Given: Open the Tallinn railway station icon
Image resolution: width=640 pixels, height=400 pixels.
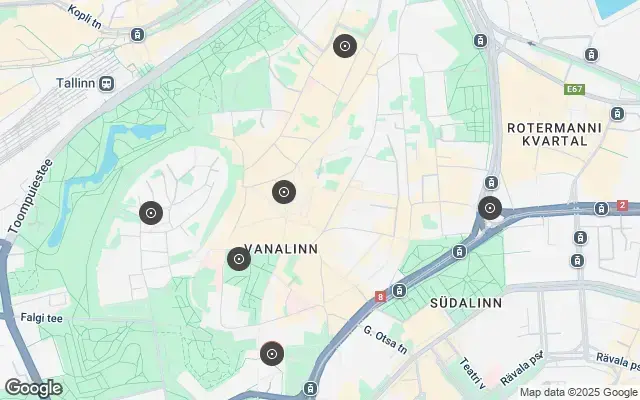Looking at the screenshot, I should 105,84.
